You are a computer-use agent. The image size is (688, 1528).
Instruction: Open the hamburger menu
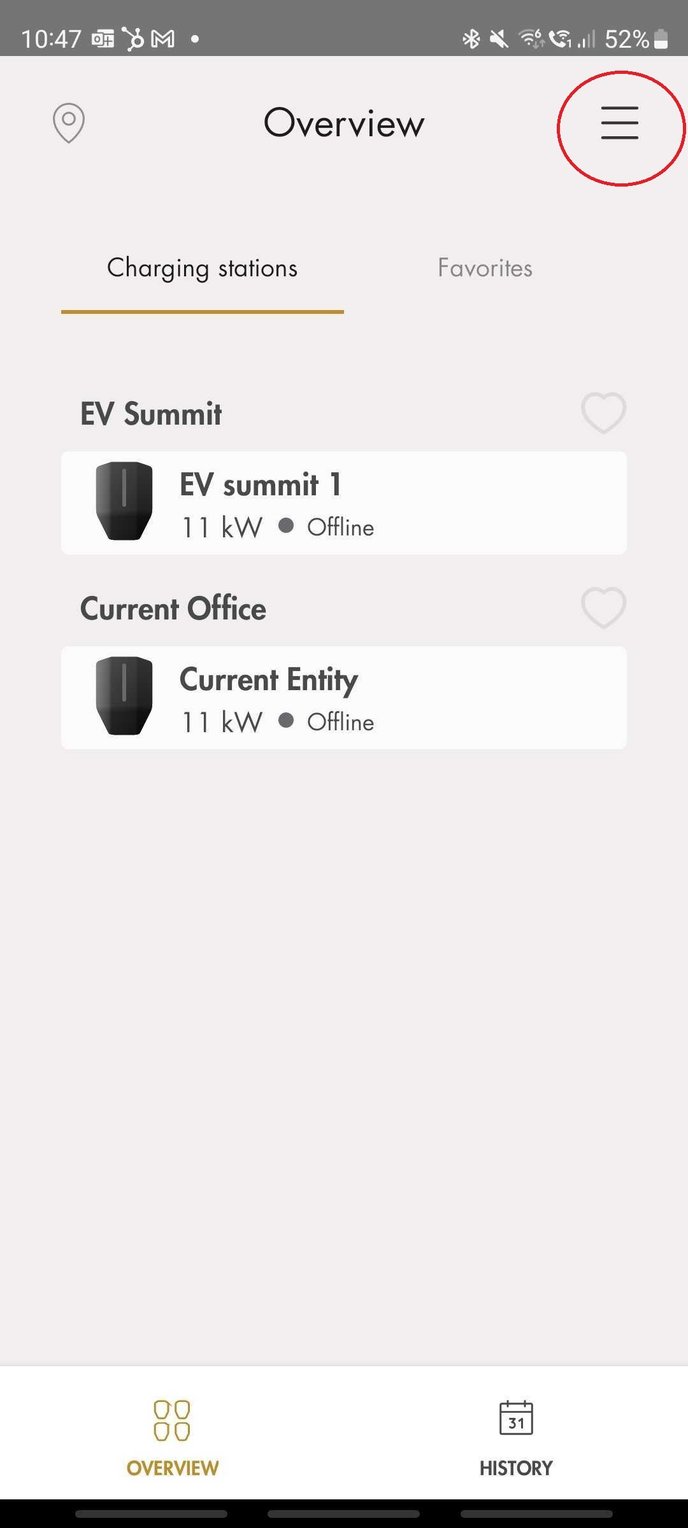pyautogui.click(x=619, y=123)
